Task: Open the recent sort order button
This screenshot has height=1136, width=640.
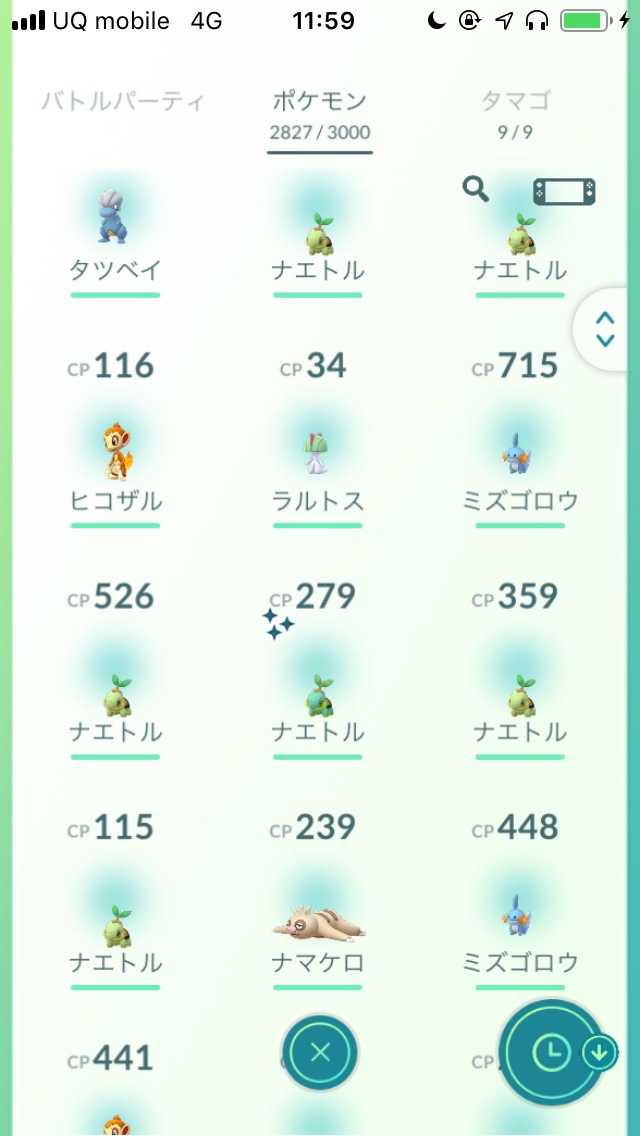Action: pos(555,1053)
